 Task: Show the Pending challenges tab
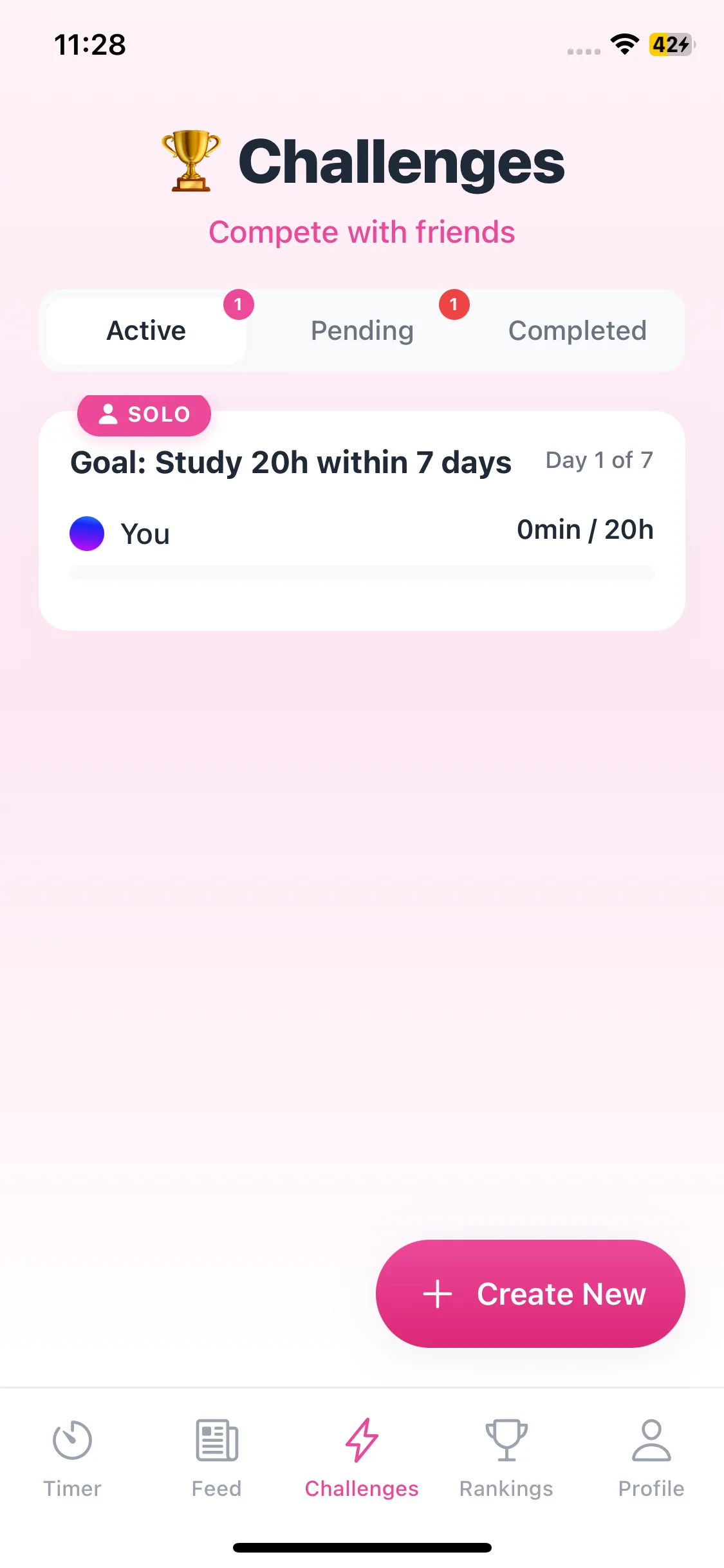[362, 331]
